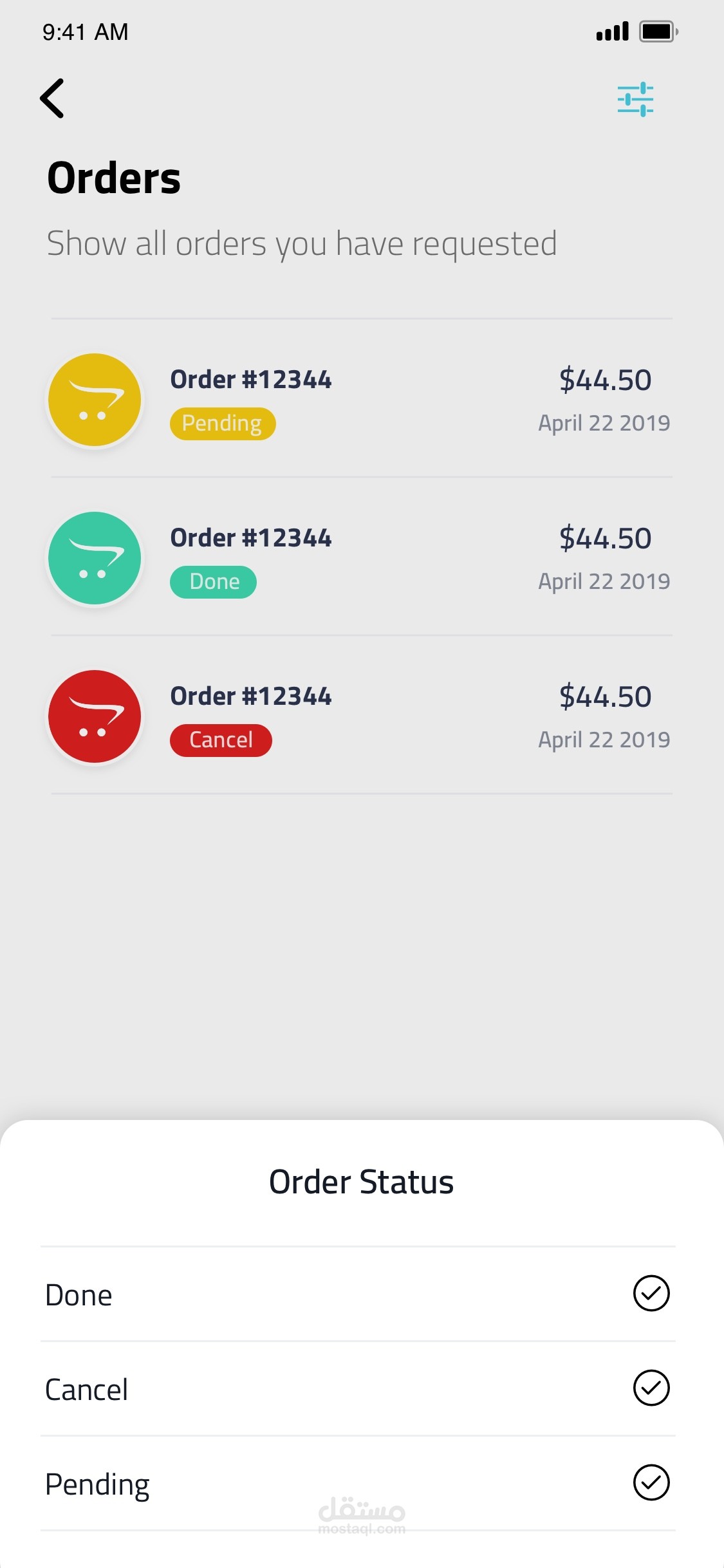
Task: Toggle the Done checkmark in Order Status
Action: (x=651, y=1293)
